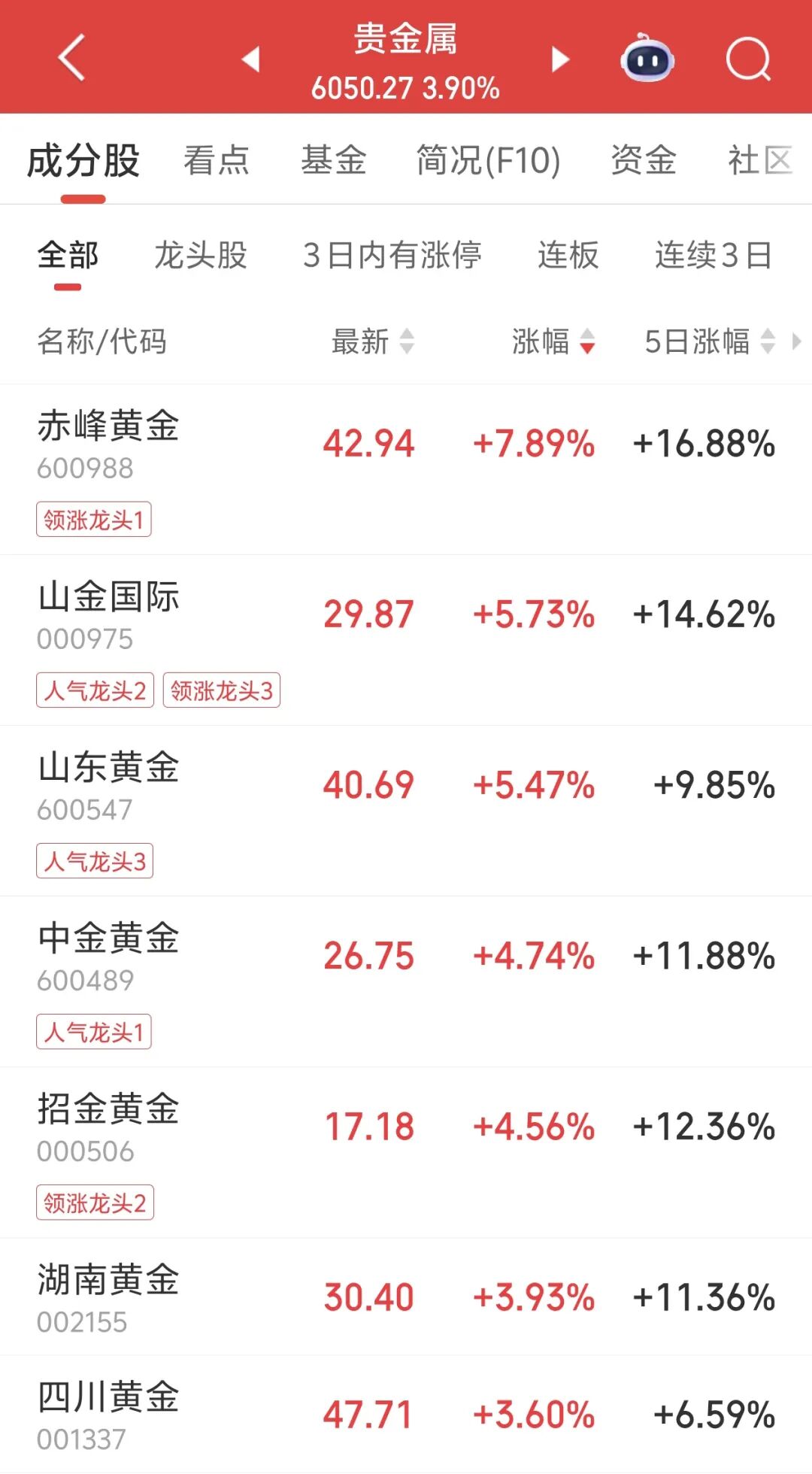Select the 简况(F10) tab
Screen dimensions: 812x1474
click(488, 160)
